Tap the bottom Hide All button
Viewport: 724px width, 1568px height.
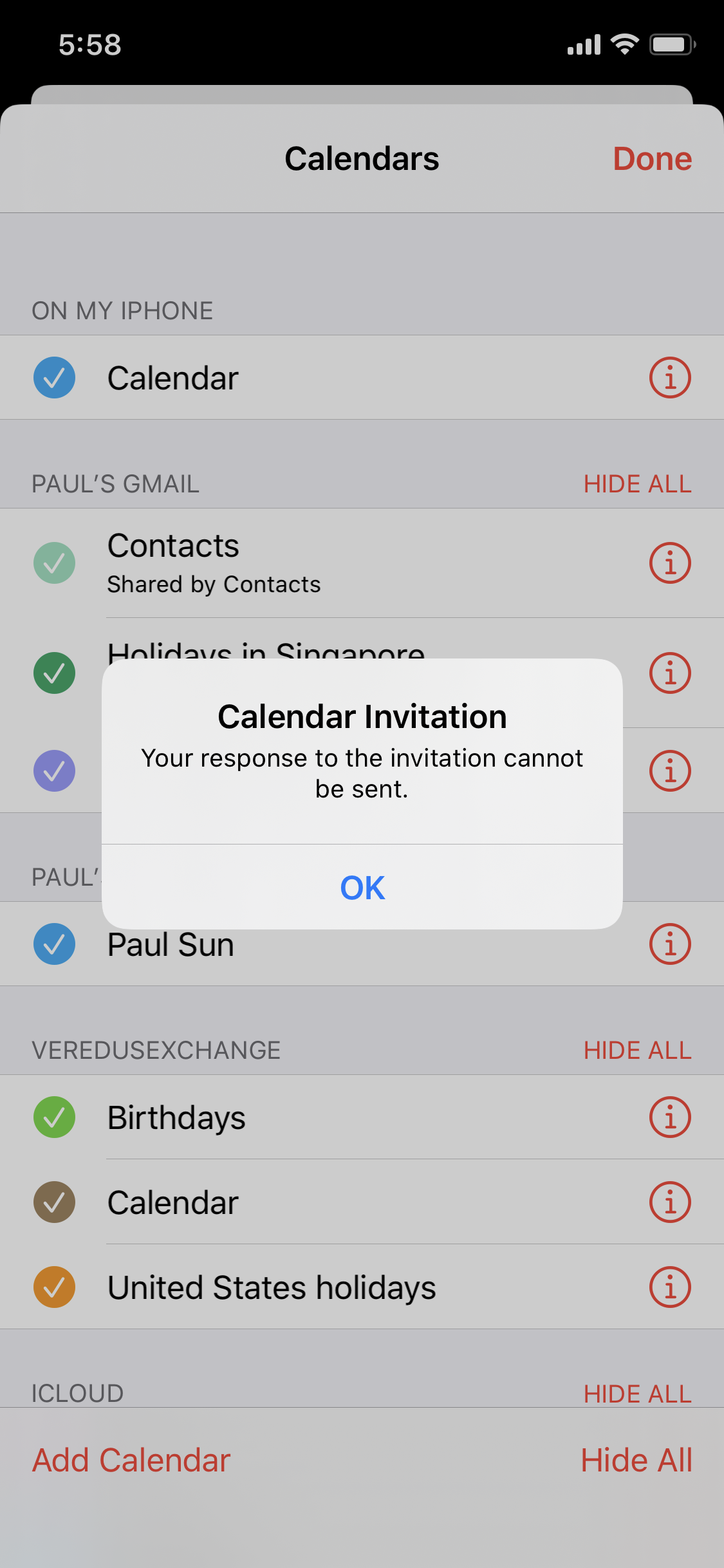tap(636, 1461)
